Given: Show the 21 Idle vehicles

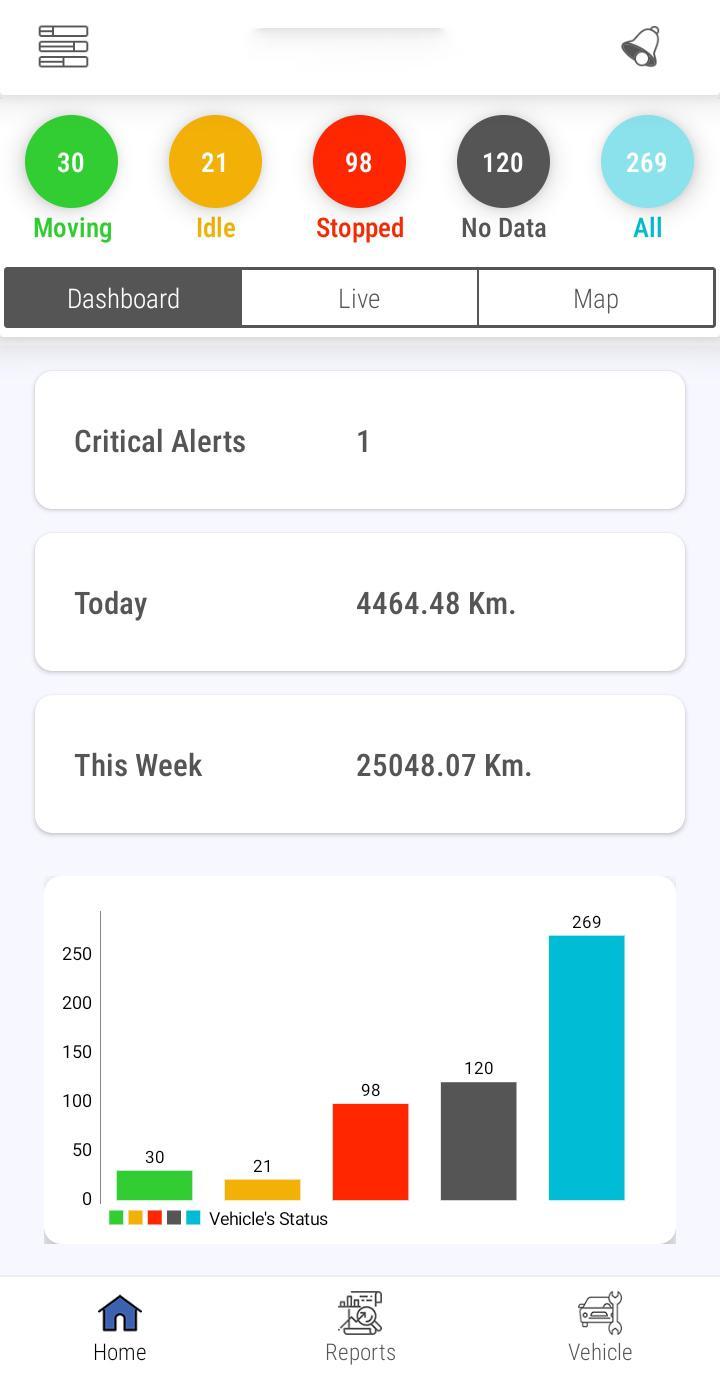Looking at the screenshot, I should point(215,163).
